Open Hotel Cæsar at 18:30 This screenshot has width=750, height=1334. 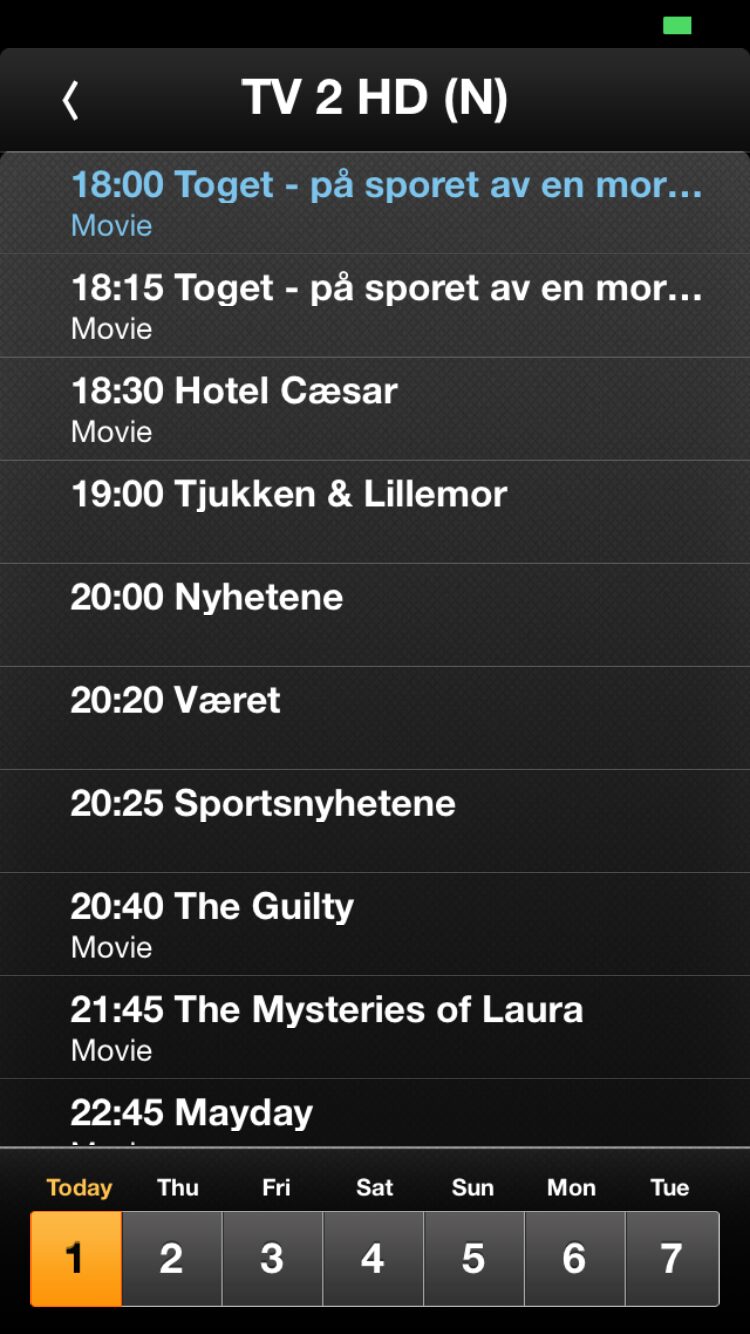[x=375, y=409]
